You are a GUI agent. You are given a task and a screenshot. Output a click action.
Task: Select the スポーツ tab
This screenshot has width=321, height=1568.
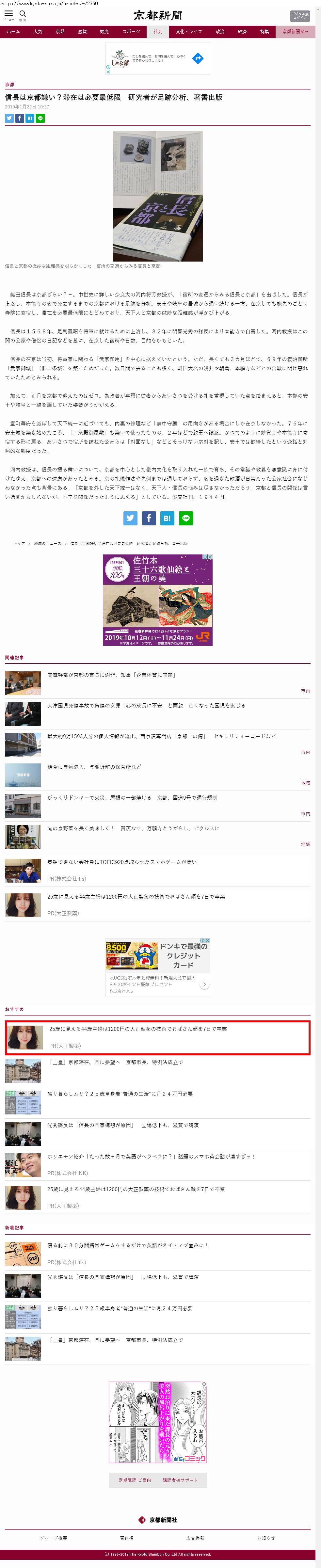(131, 32)
